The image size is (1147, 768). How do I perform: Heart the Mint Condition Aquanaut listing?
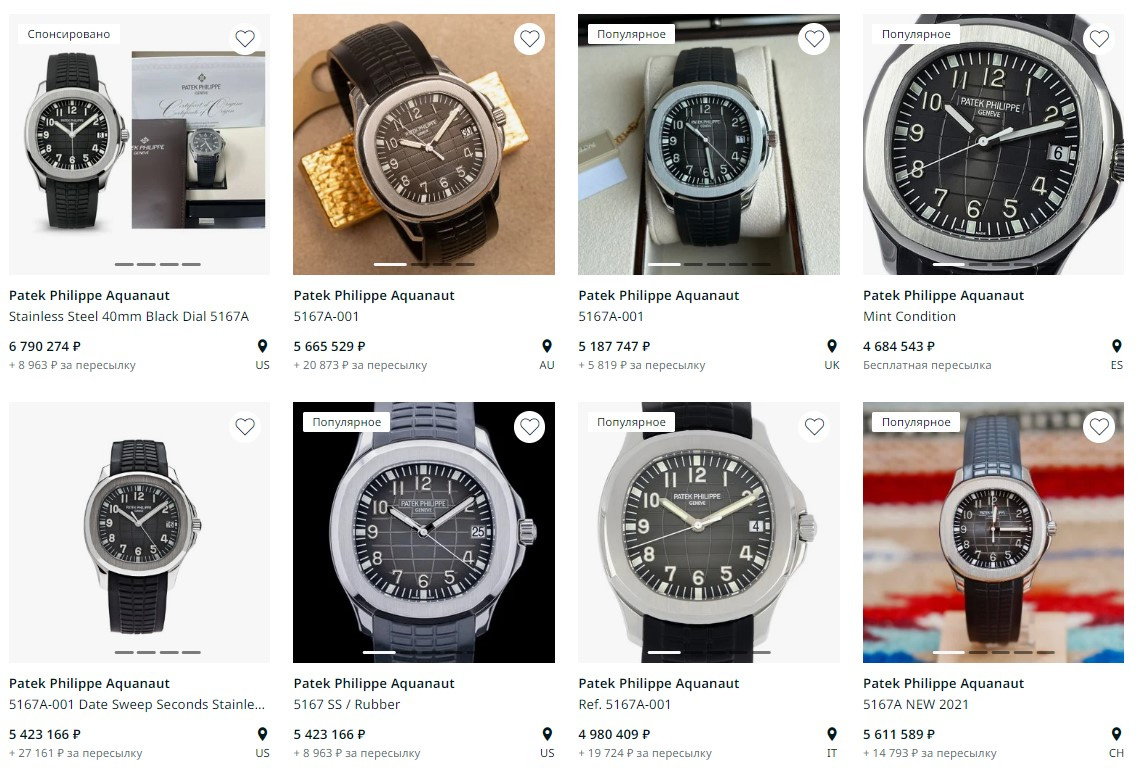[1099, 39]
